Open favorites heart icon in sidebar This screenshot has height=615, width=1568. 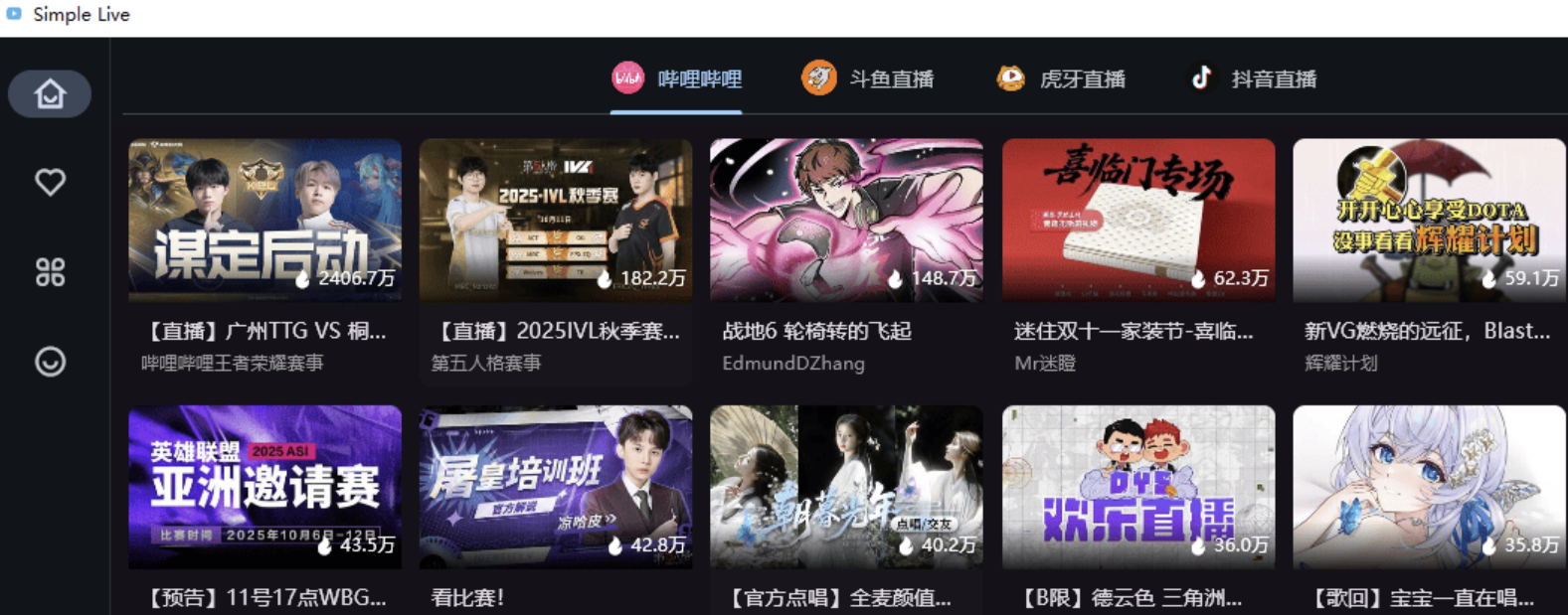[x=50, y=182]
